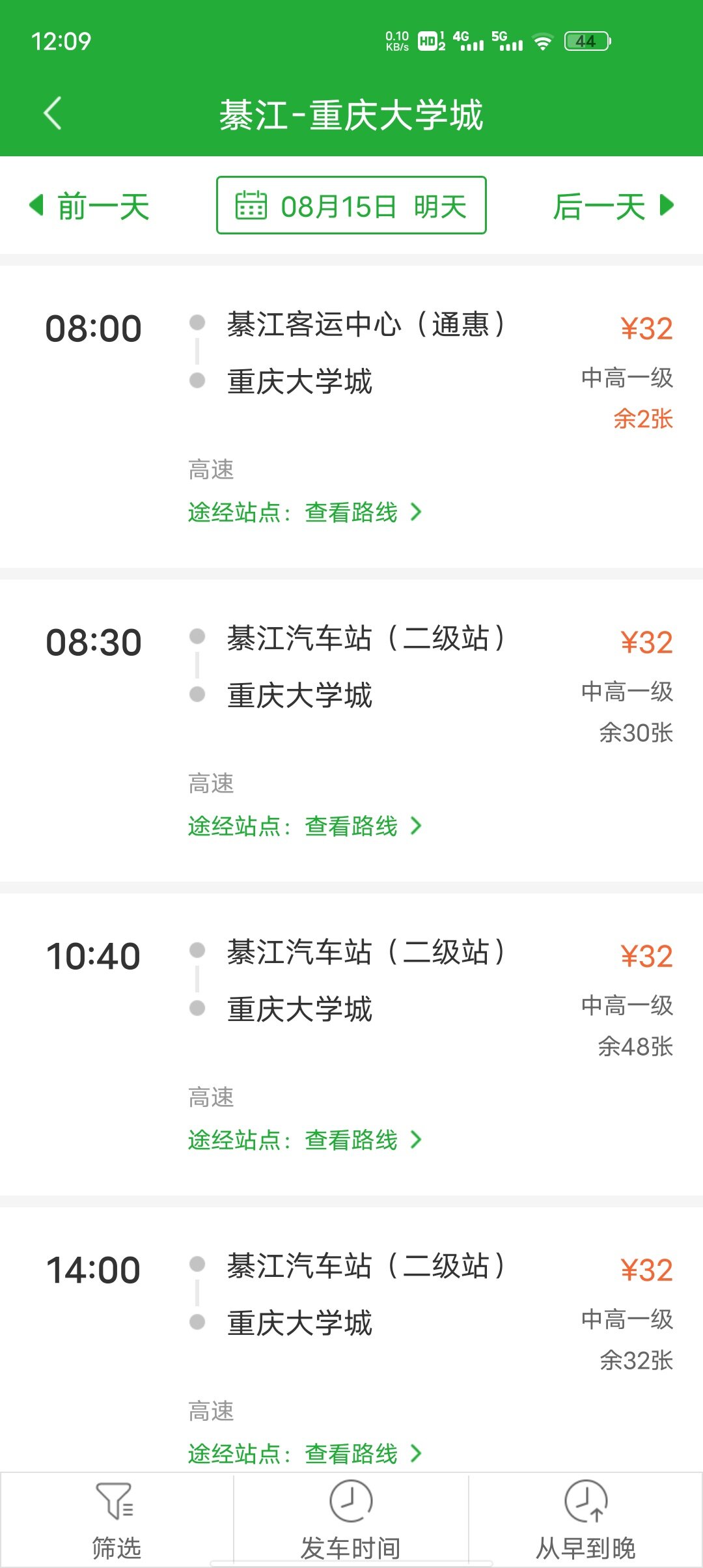View route stops for the 14:00 bus
This screenshot has height=1568, width=703.
[x=305, y=1454]
